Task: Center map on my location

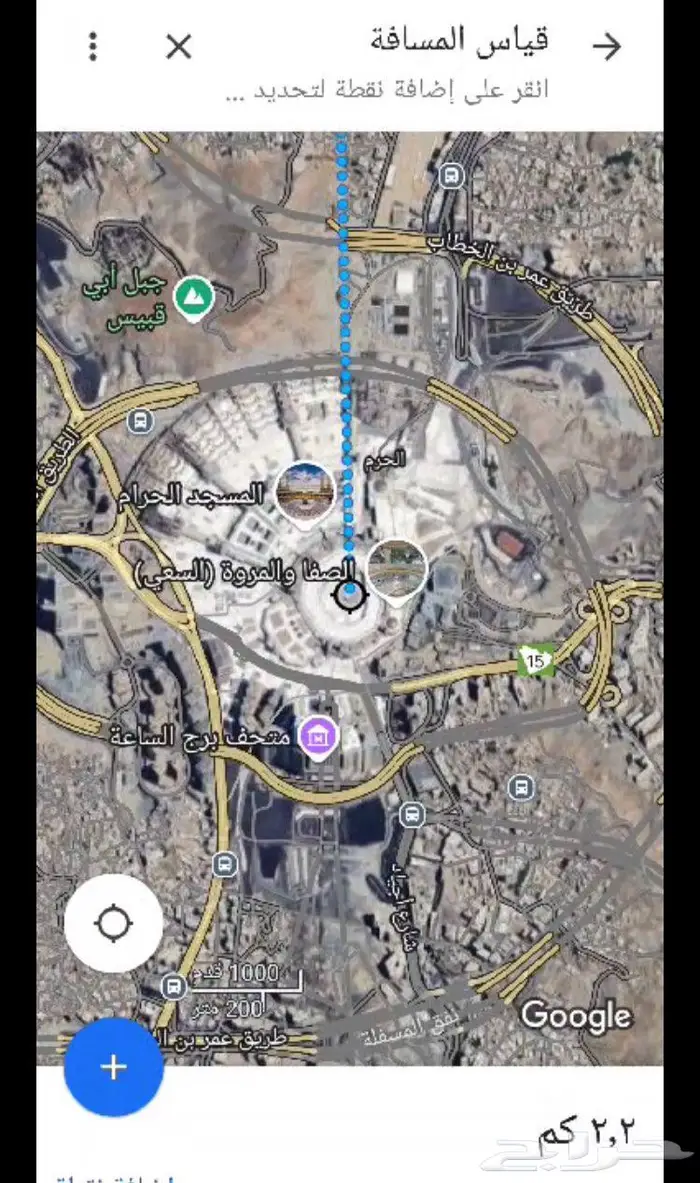Action: pos(113,923)
